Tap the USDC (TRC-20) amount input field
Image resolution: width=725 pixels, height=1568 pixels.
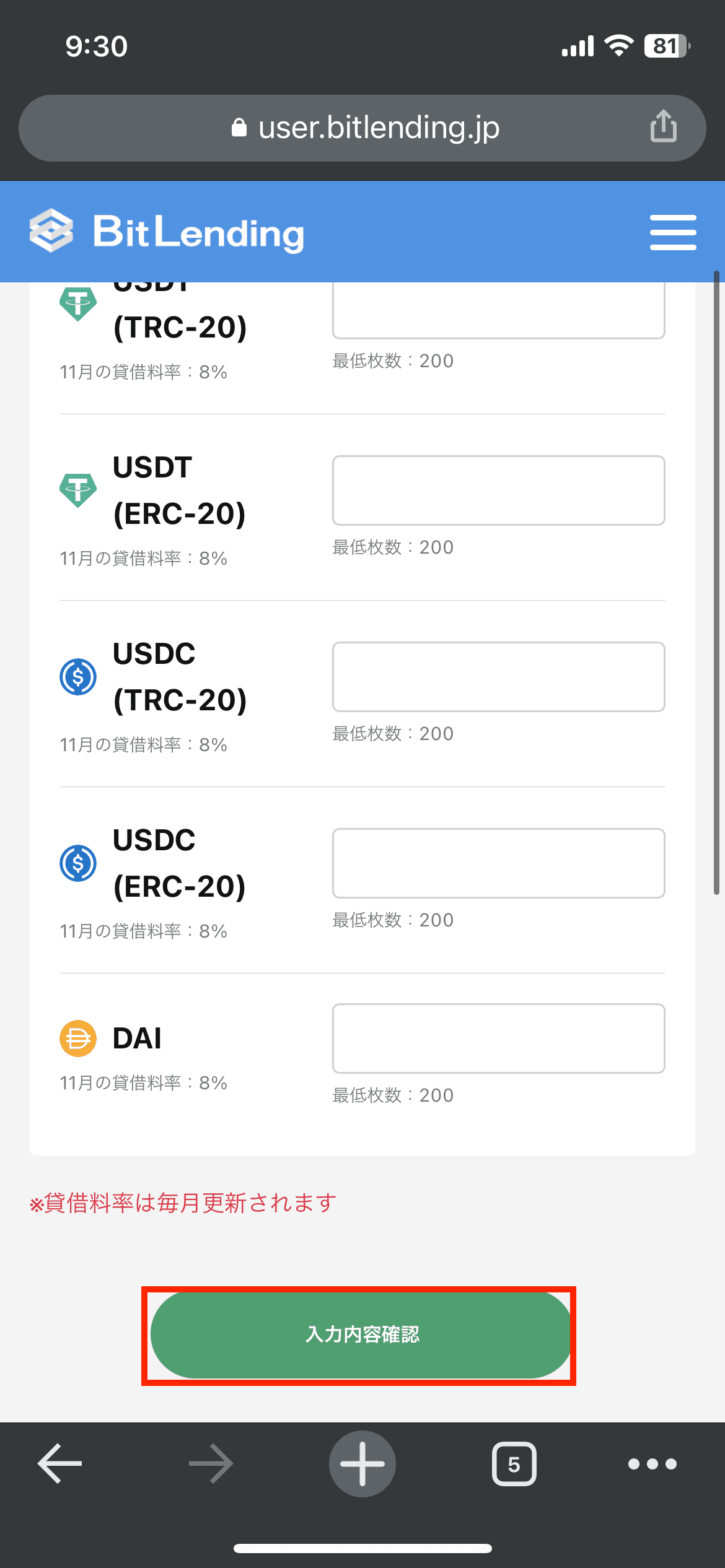click(498, 677)
